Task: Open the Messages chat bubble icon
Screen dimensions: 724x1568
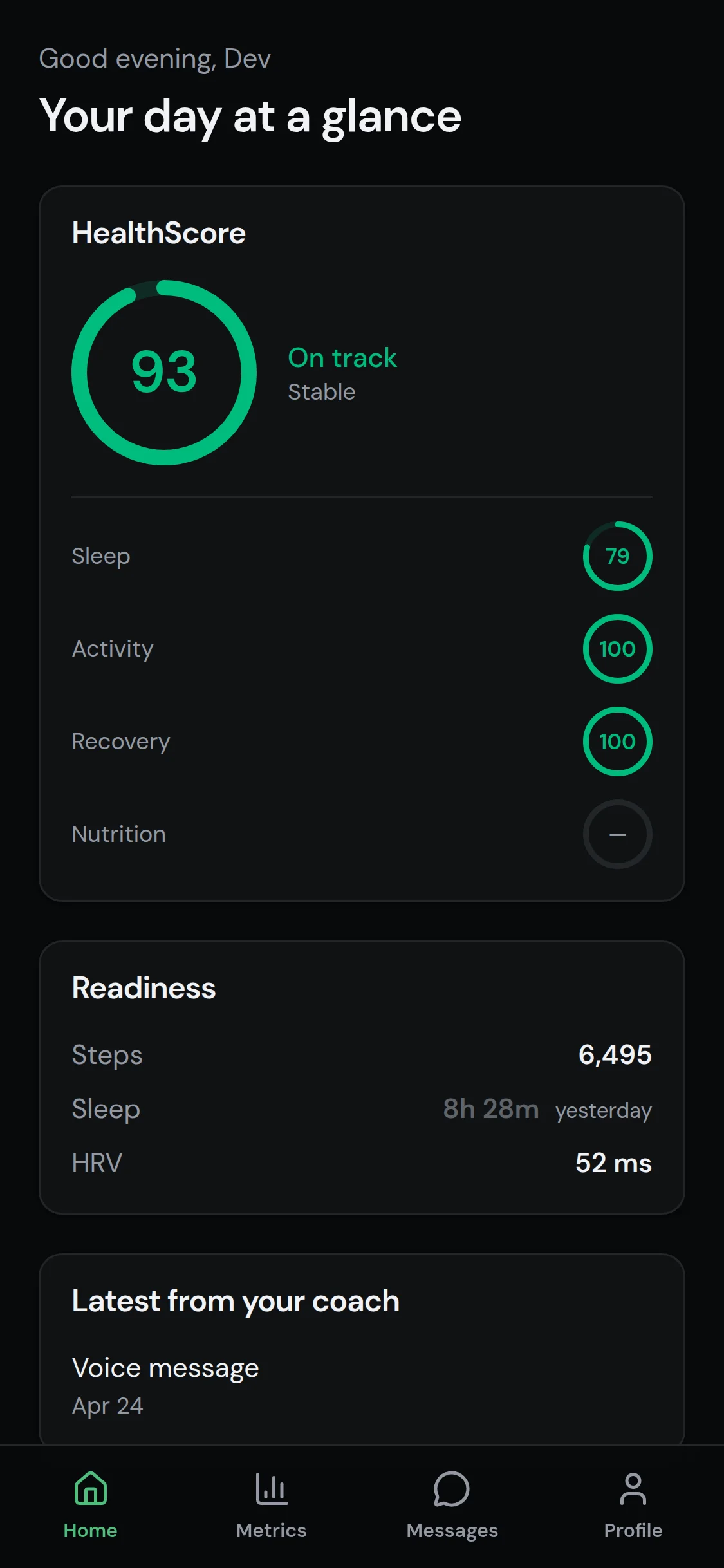Action: 452,1489
